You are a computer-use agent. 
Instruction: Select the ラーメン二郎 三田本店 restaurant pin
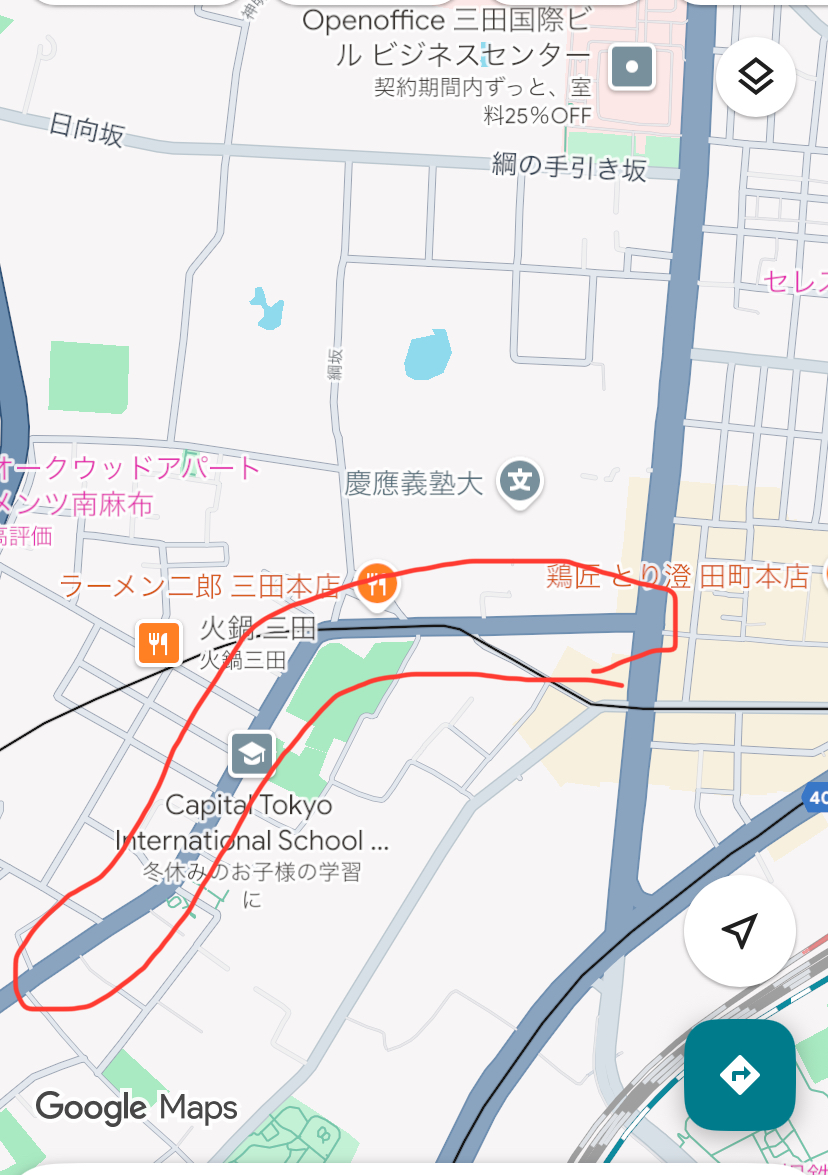377,582
